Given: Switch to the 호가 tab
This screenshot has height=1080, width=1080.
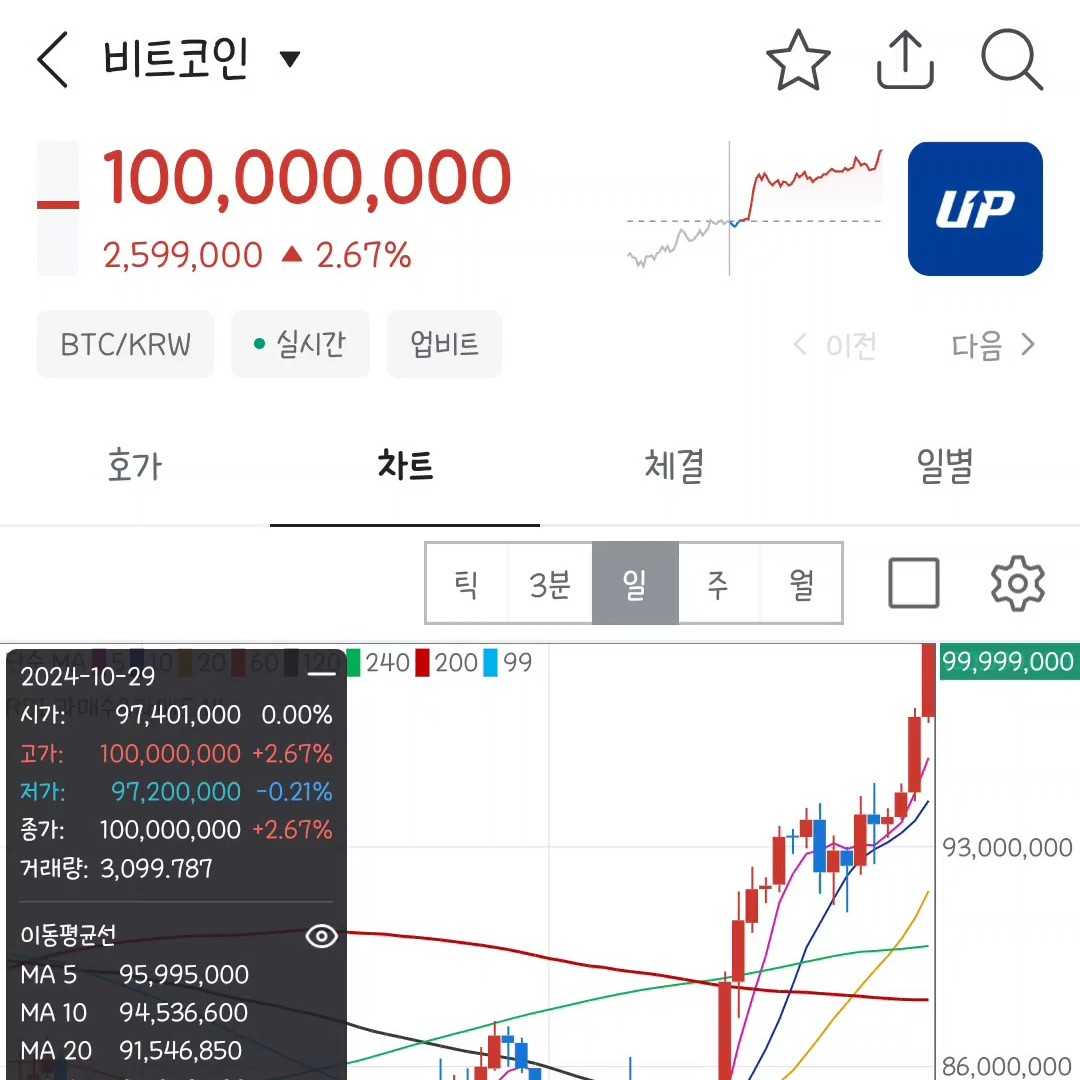Looking at the screenshot, I should pos(135,466).
